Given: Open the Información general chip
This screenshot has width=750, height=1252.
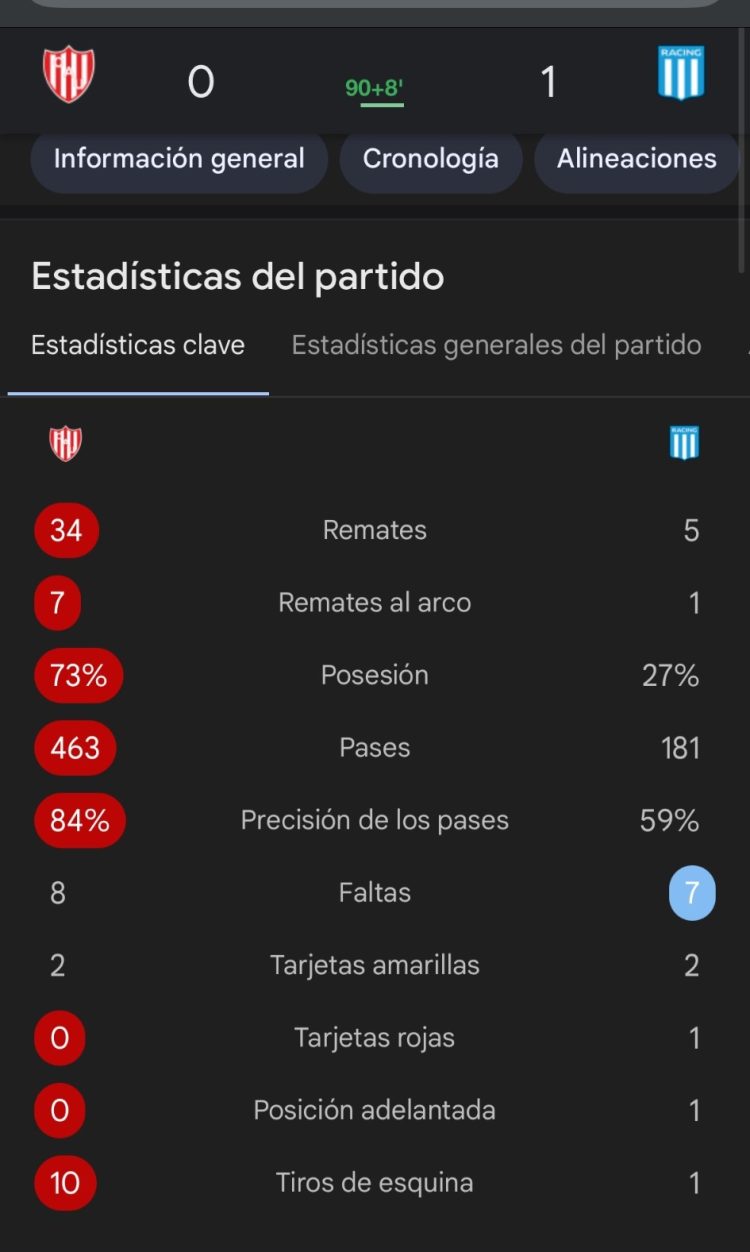Looking at the screenshot, I should pyautogui.click(x=179, y=159).
